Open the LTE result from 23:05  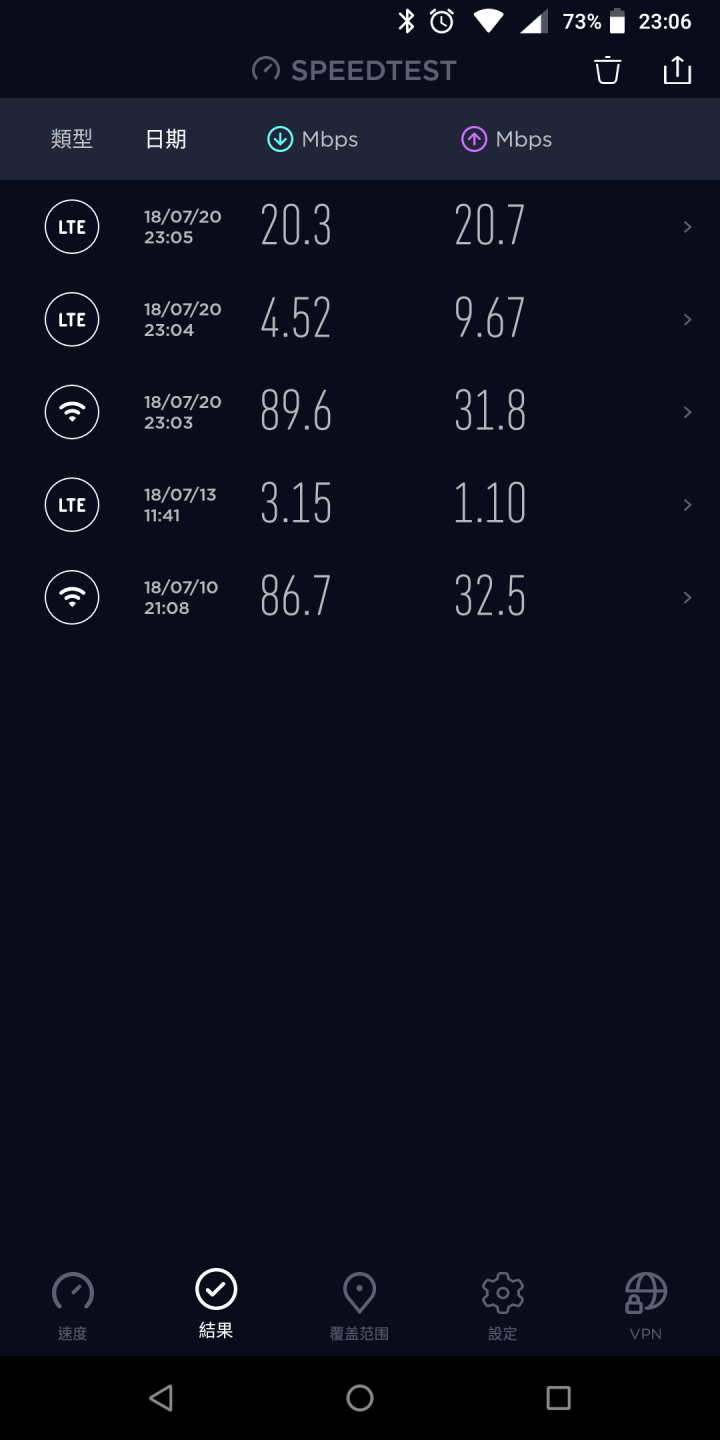pyautogui.click(x=360, y=227)
